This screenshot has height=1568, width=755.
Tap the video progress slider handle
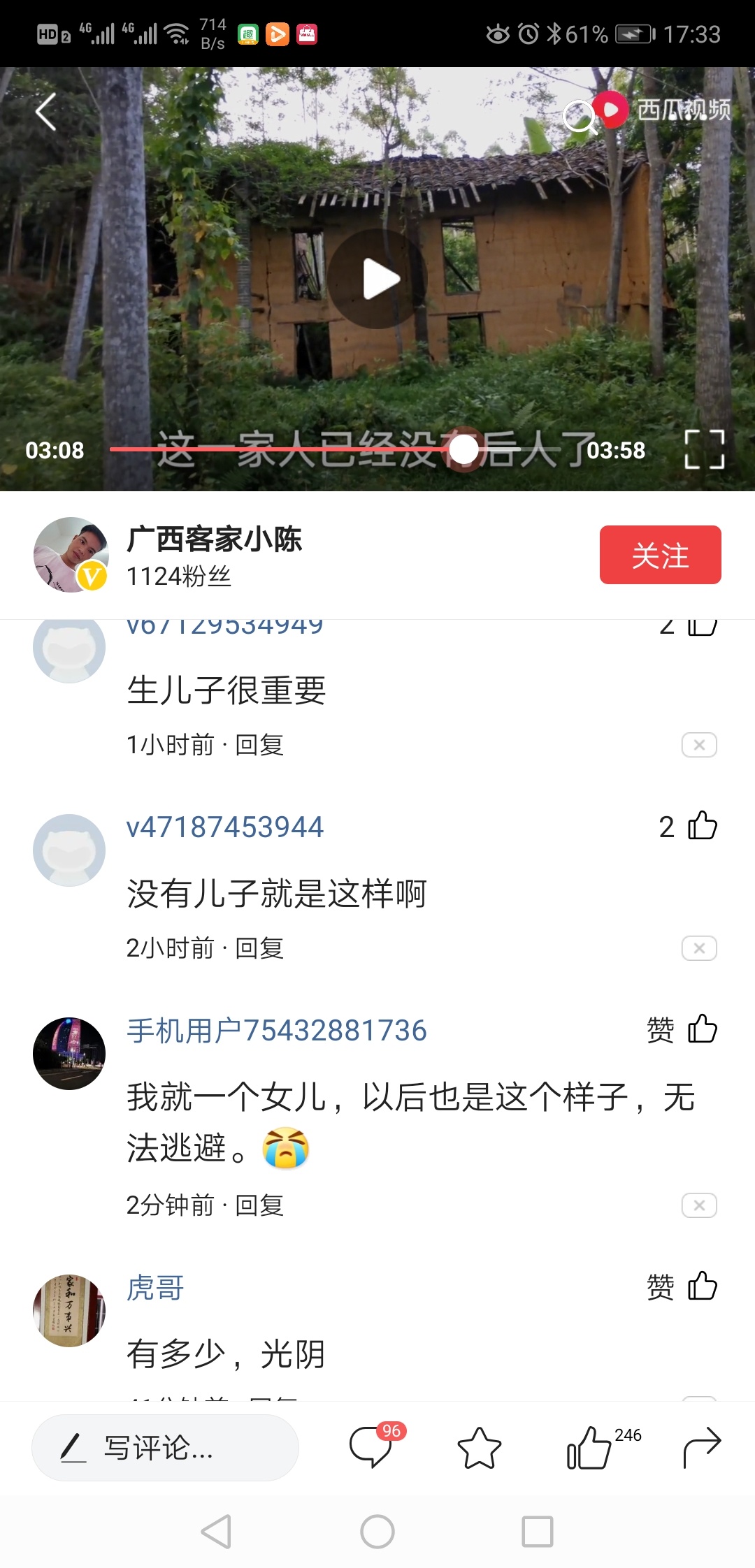coord(463,449)
